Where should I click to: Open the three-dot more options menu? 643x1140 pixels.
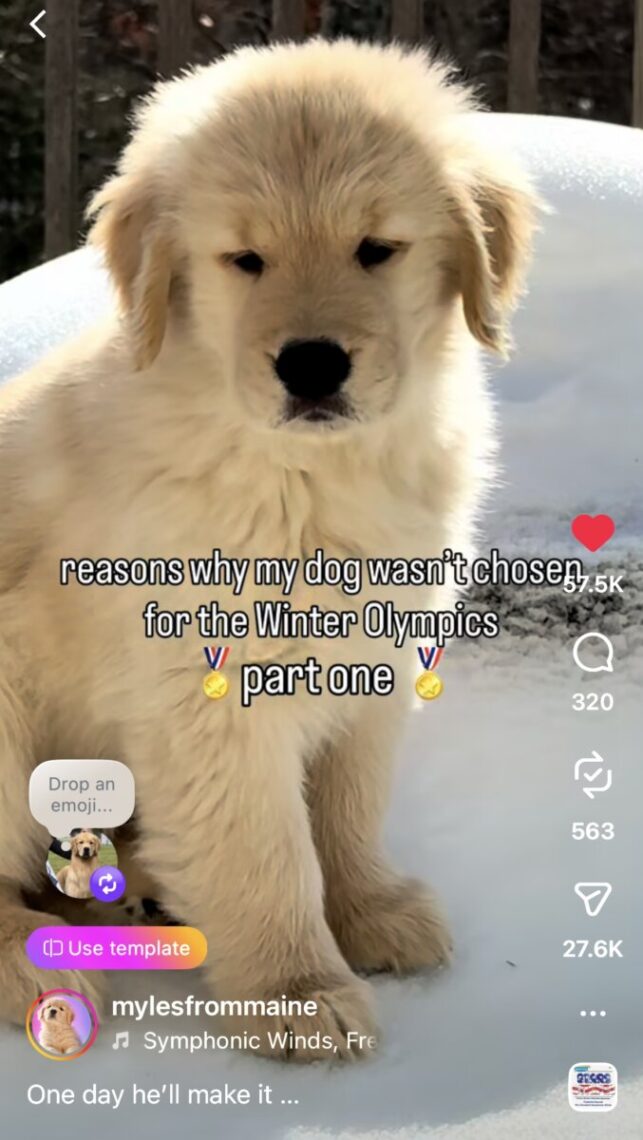click(592, 1013)
